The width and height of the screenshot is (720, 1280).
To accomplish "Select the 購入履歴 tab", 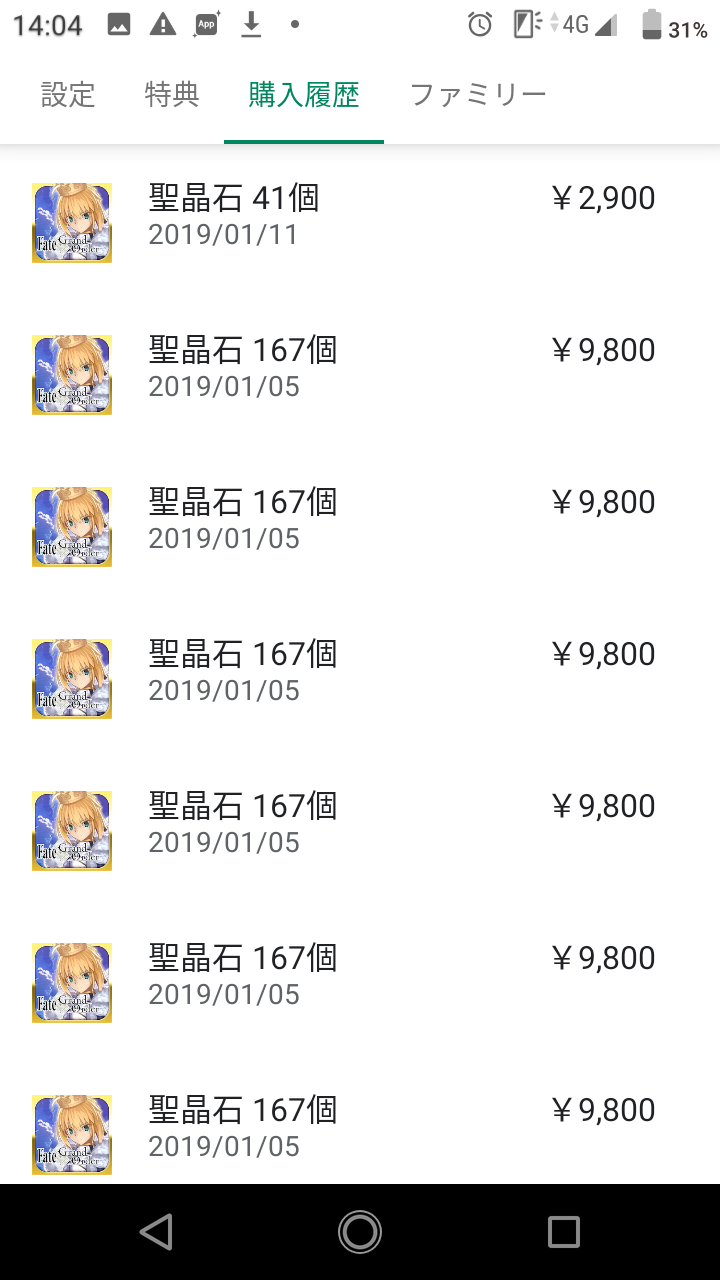I will (x=304, y=95).
